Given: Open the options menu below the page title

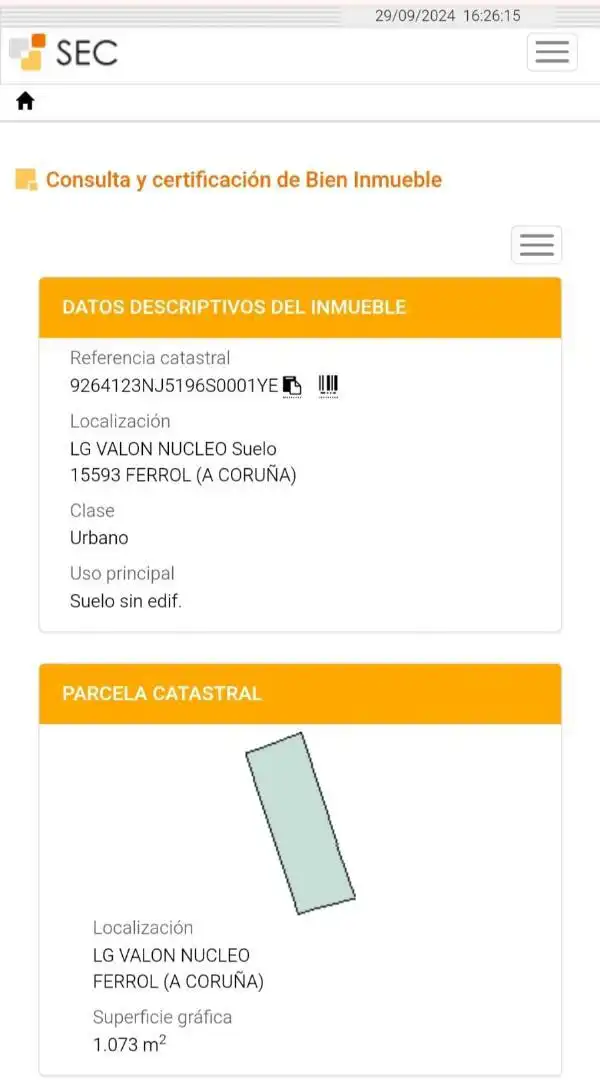Looking at the screenshot, I should 537,245.
